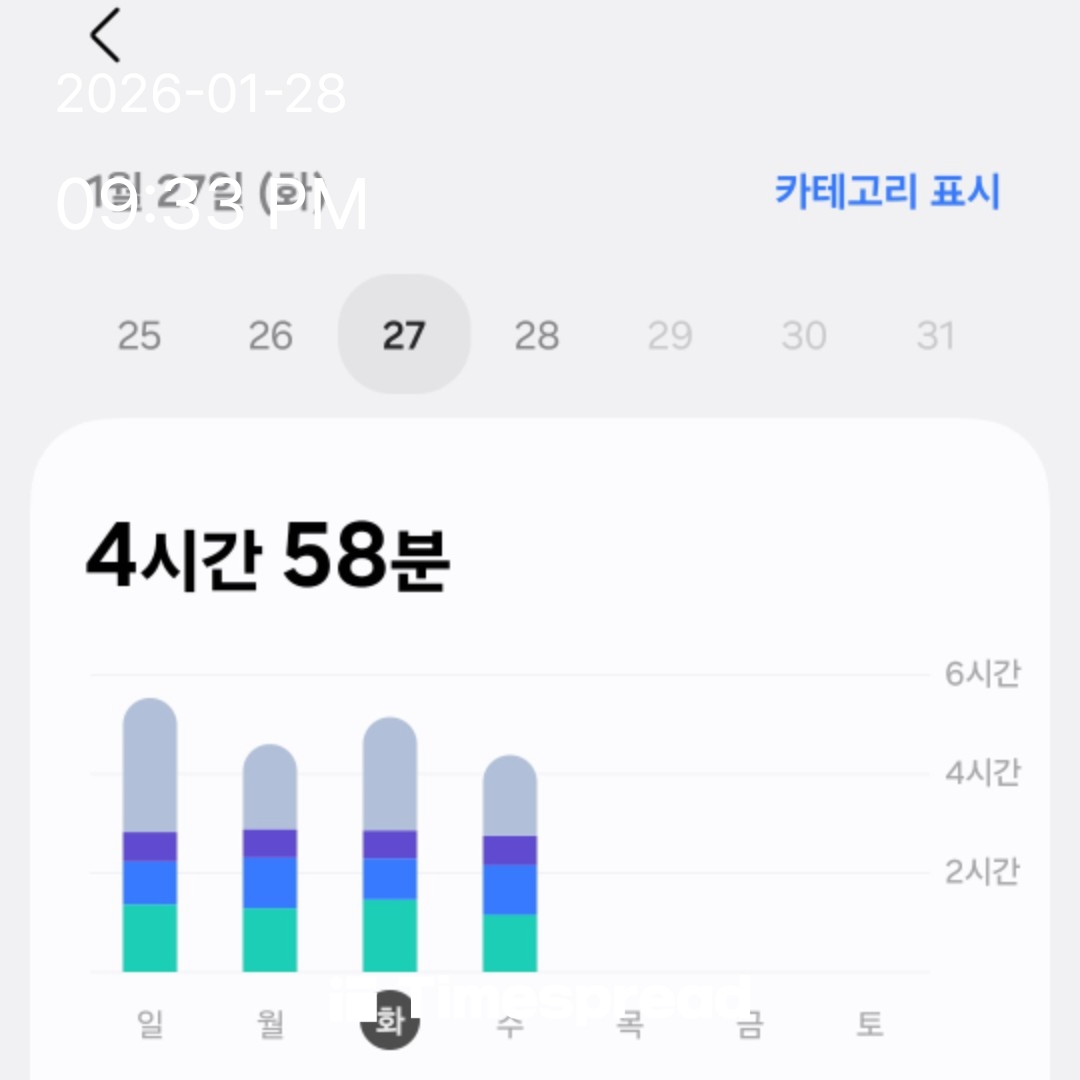Select the 월 bar in the chart
1080x1080 pixels.
point(270,858)
